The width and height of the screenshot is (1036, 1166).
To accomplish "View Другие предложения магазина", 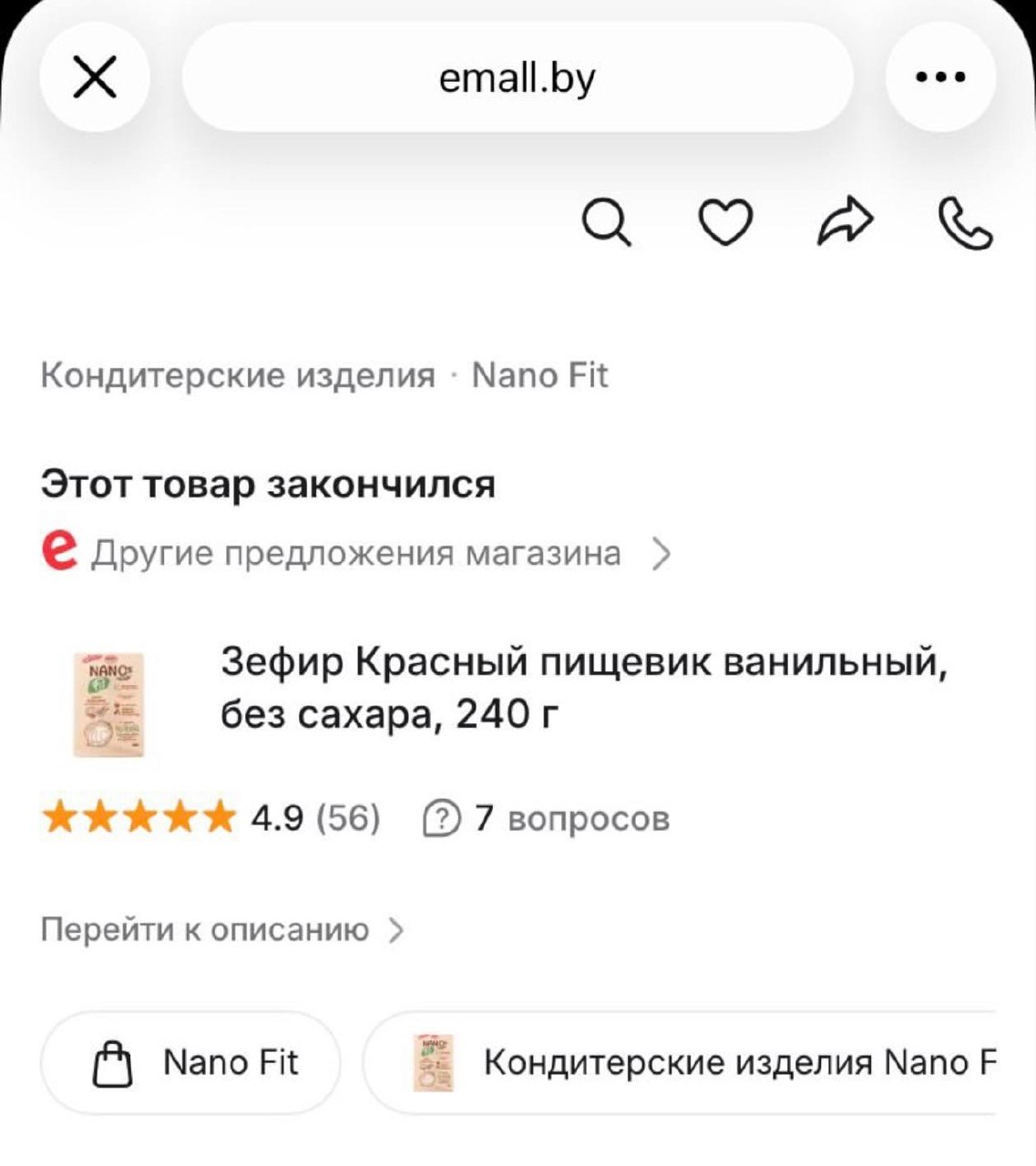I will [x=356, y=553].
